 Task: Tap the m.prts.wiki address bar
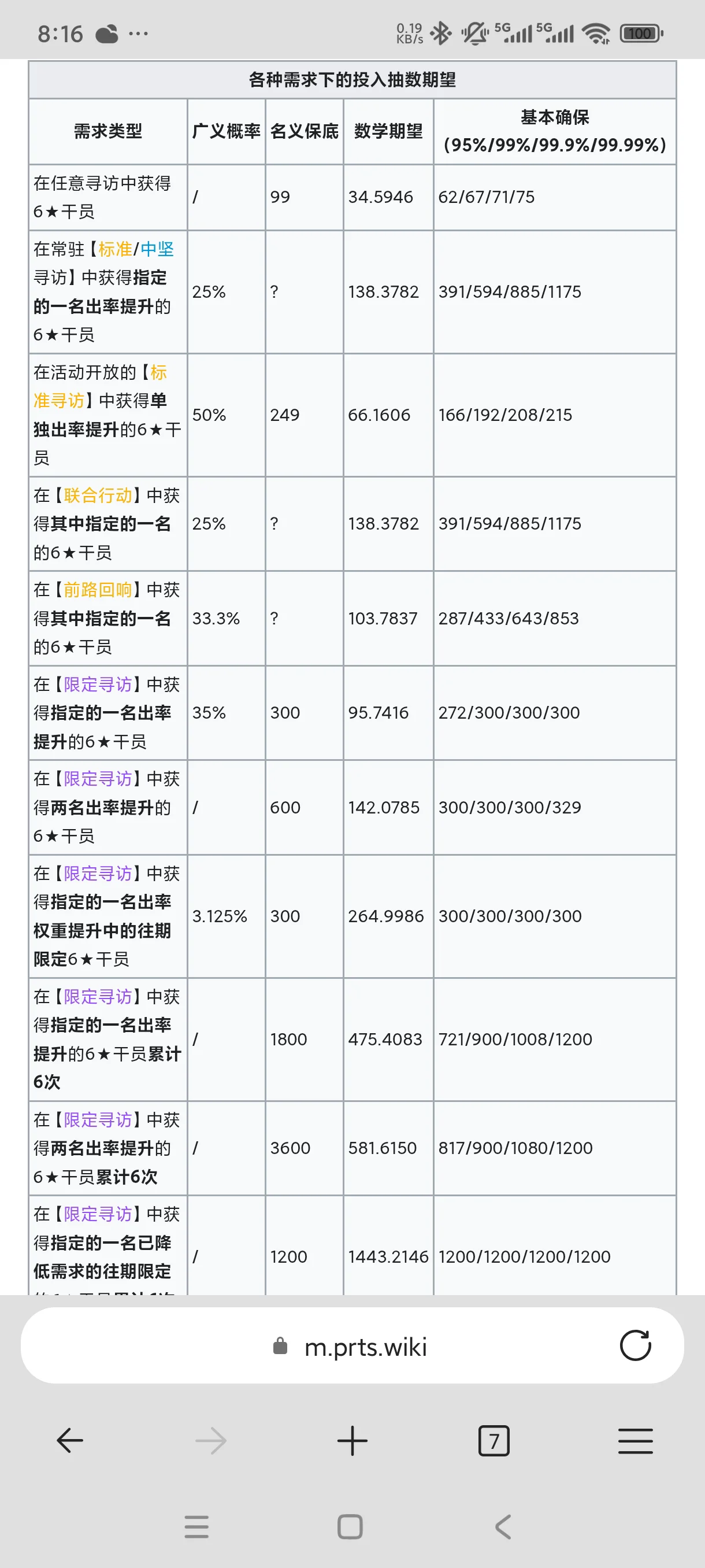click(x=365, y=1347)
